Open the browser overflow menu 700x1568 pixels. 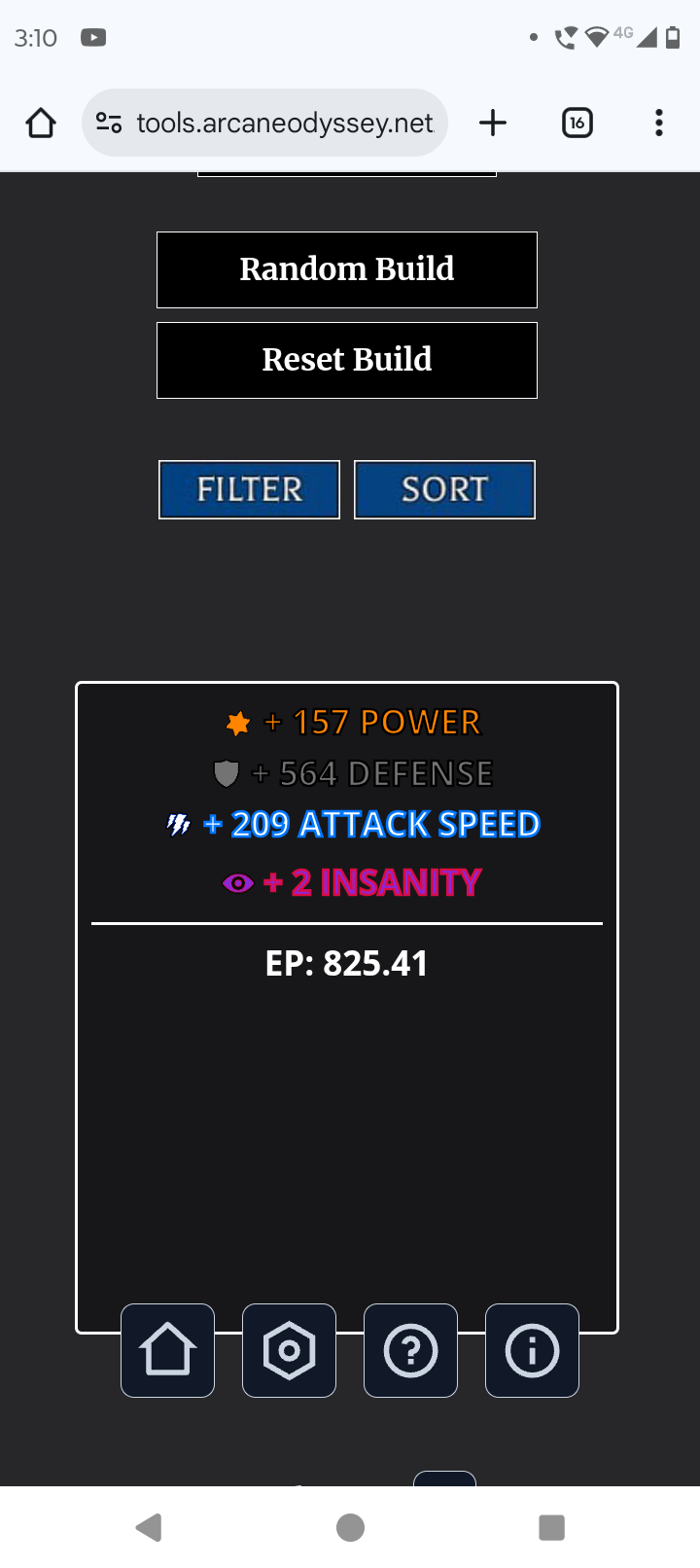coord(659,123)
